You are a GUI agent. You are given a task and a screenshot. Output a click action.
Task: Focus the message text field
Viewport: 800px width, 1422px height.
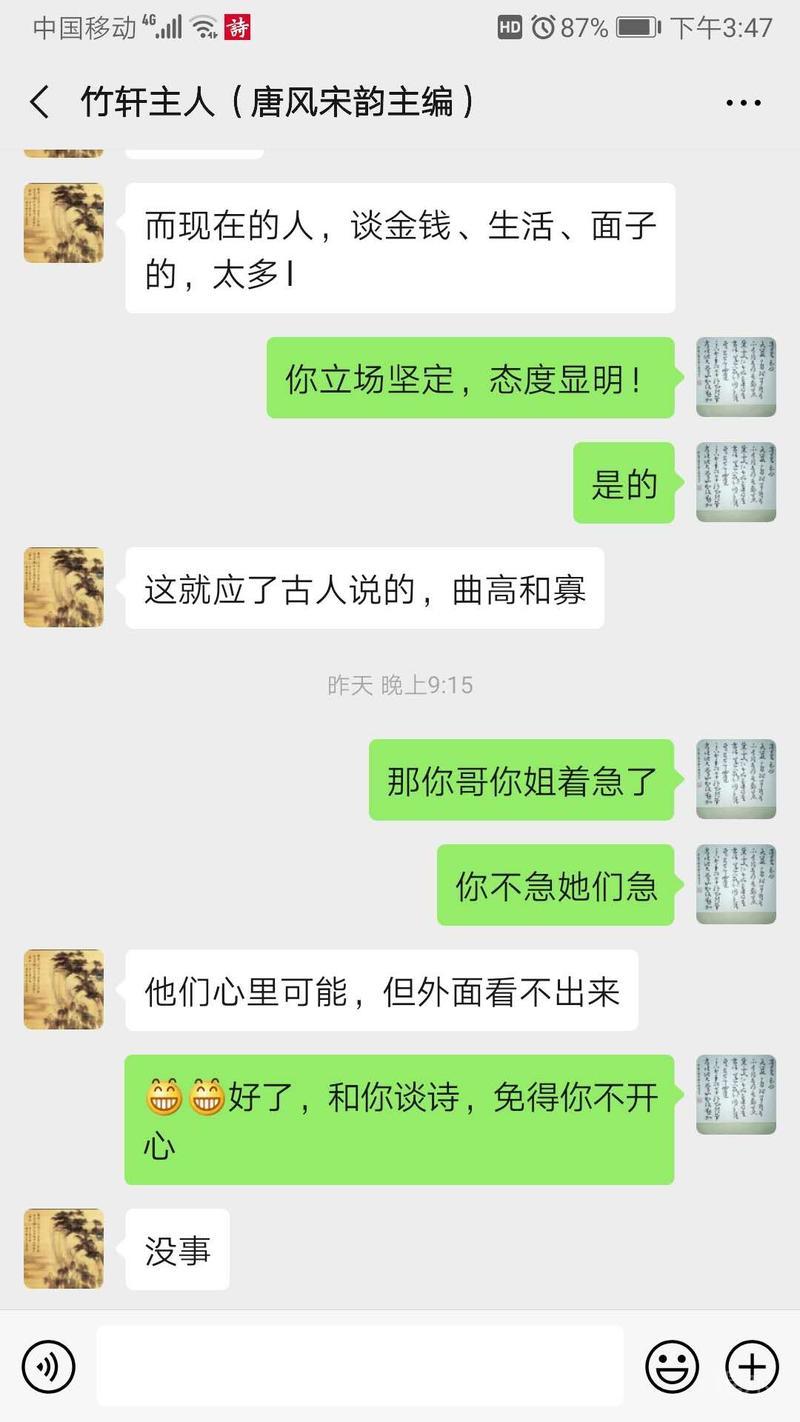[x=360, y=1366]
